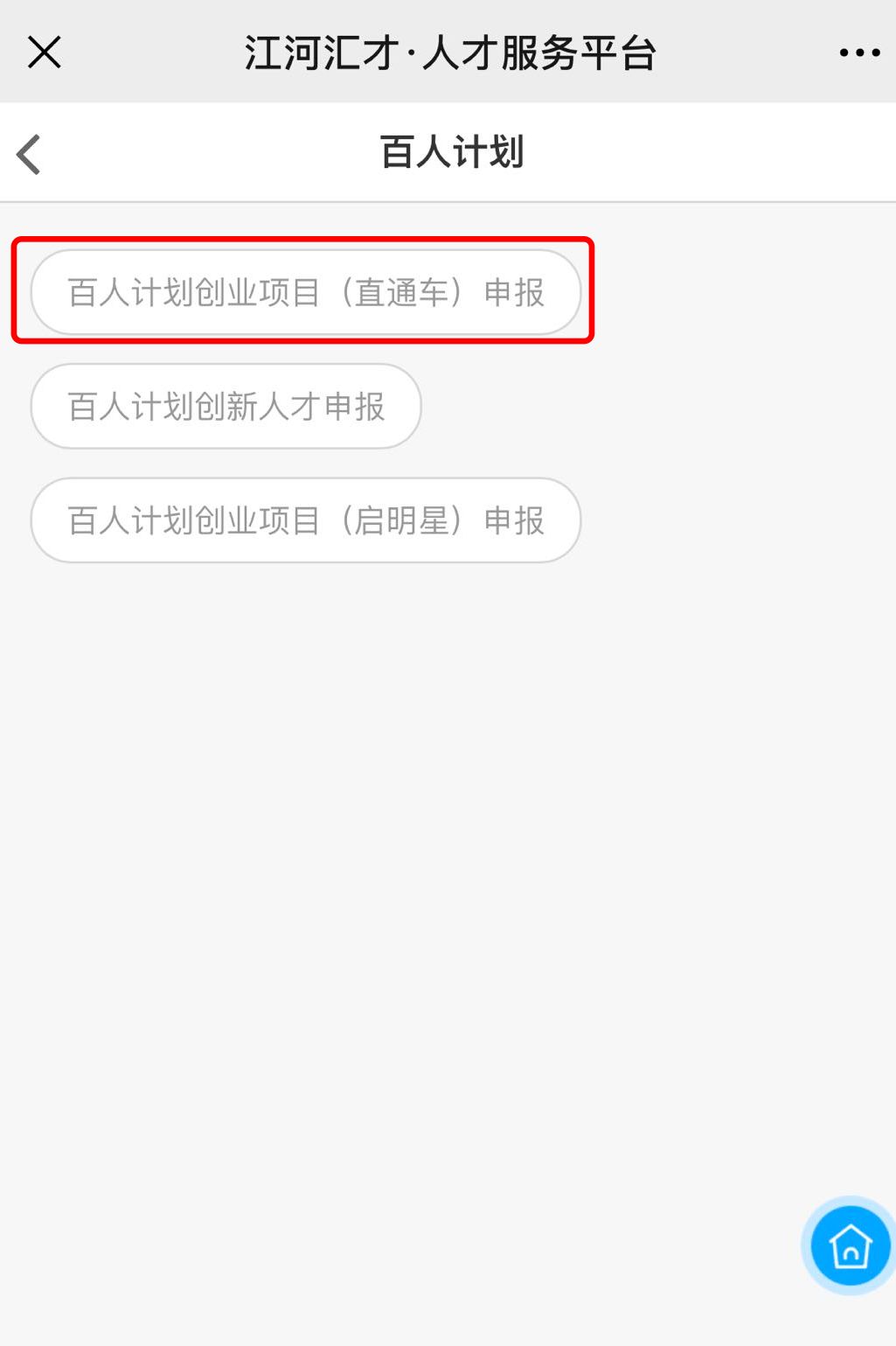Open 百人计划创业项目（直通车）申报
Screen dimensions: 896x1346
point(305,292)
